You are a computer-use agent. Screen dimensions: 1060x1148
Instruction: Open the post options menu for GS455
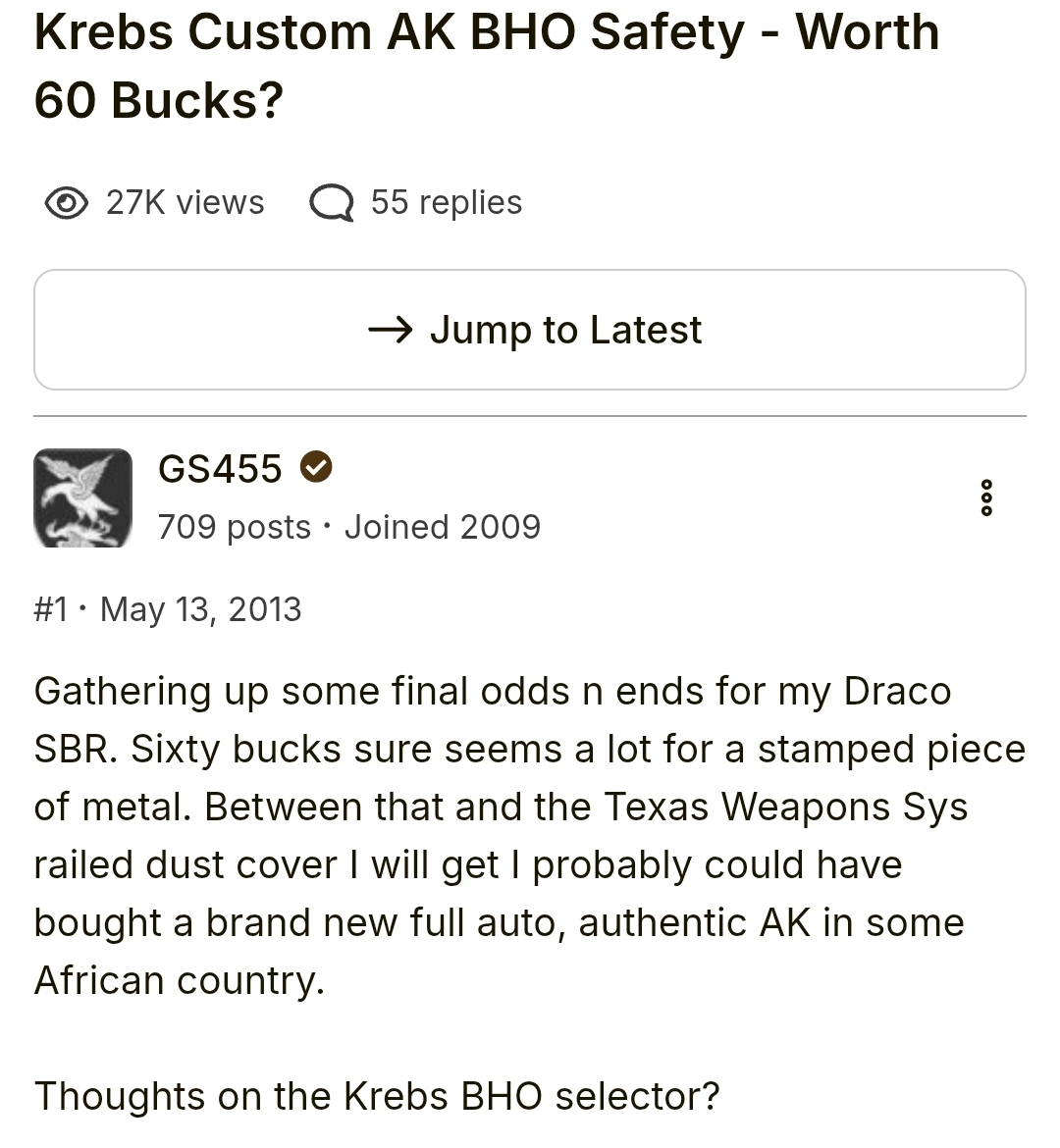click(986, 497)
